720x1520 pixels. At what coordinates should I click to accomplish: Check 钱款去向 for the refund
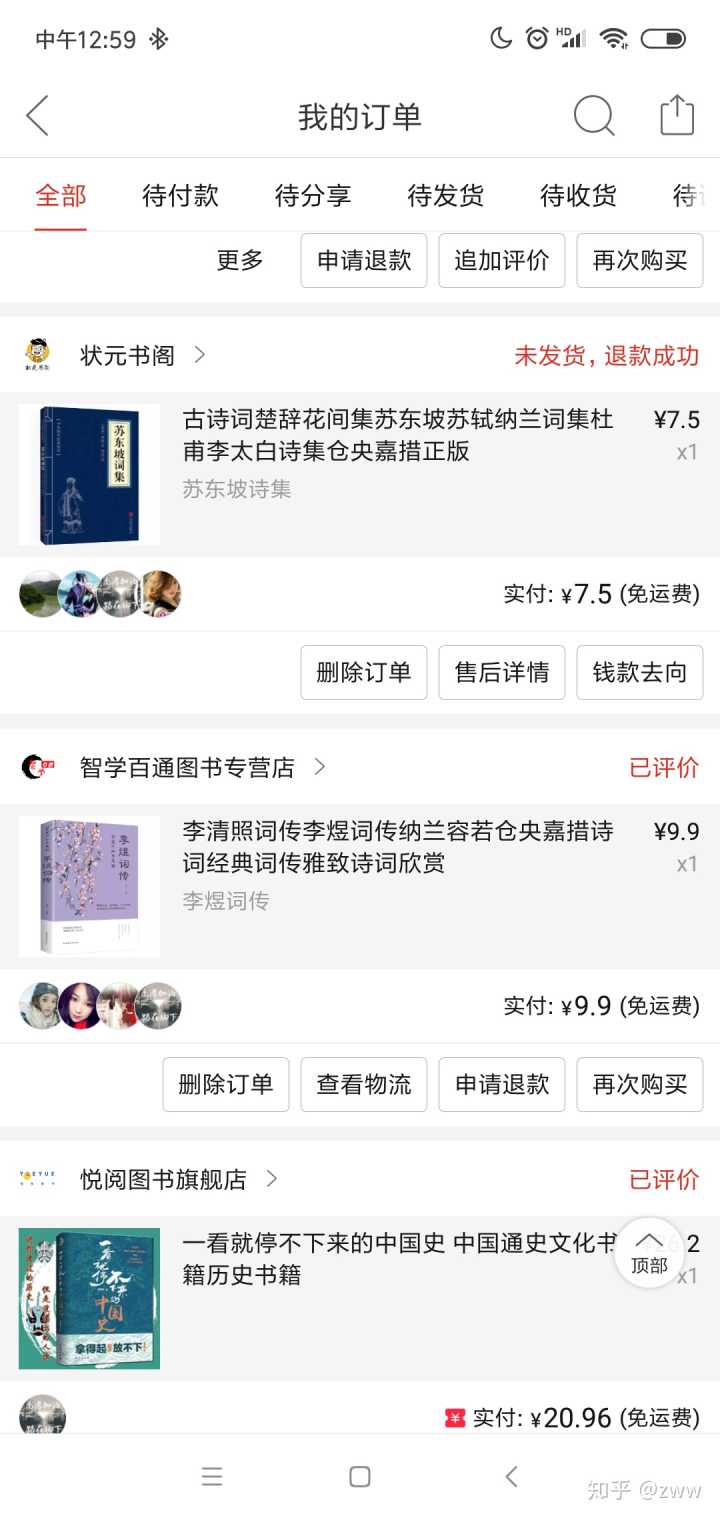[640, 672]
